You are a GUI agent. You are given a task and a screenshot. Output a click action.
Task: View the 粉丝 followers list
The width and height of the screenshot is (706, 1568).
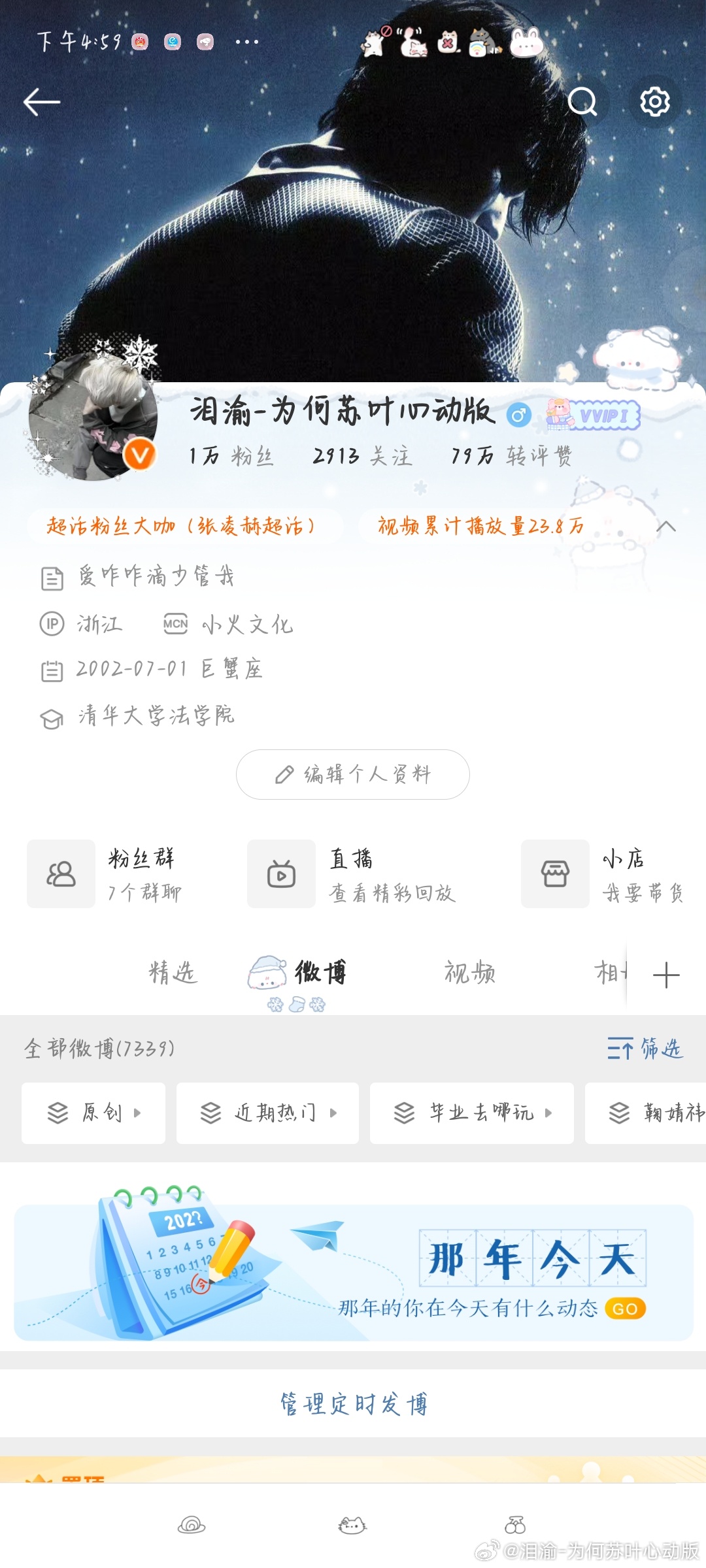tap(231, 455)
